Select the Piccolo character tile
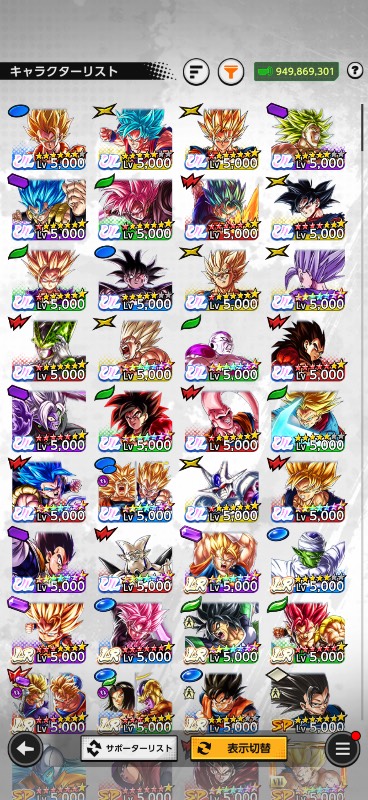The height and width of the screenshot is (800, 368). (308, 561)
